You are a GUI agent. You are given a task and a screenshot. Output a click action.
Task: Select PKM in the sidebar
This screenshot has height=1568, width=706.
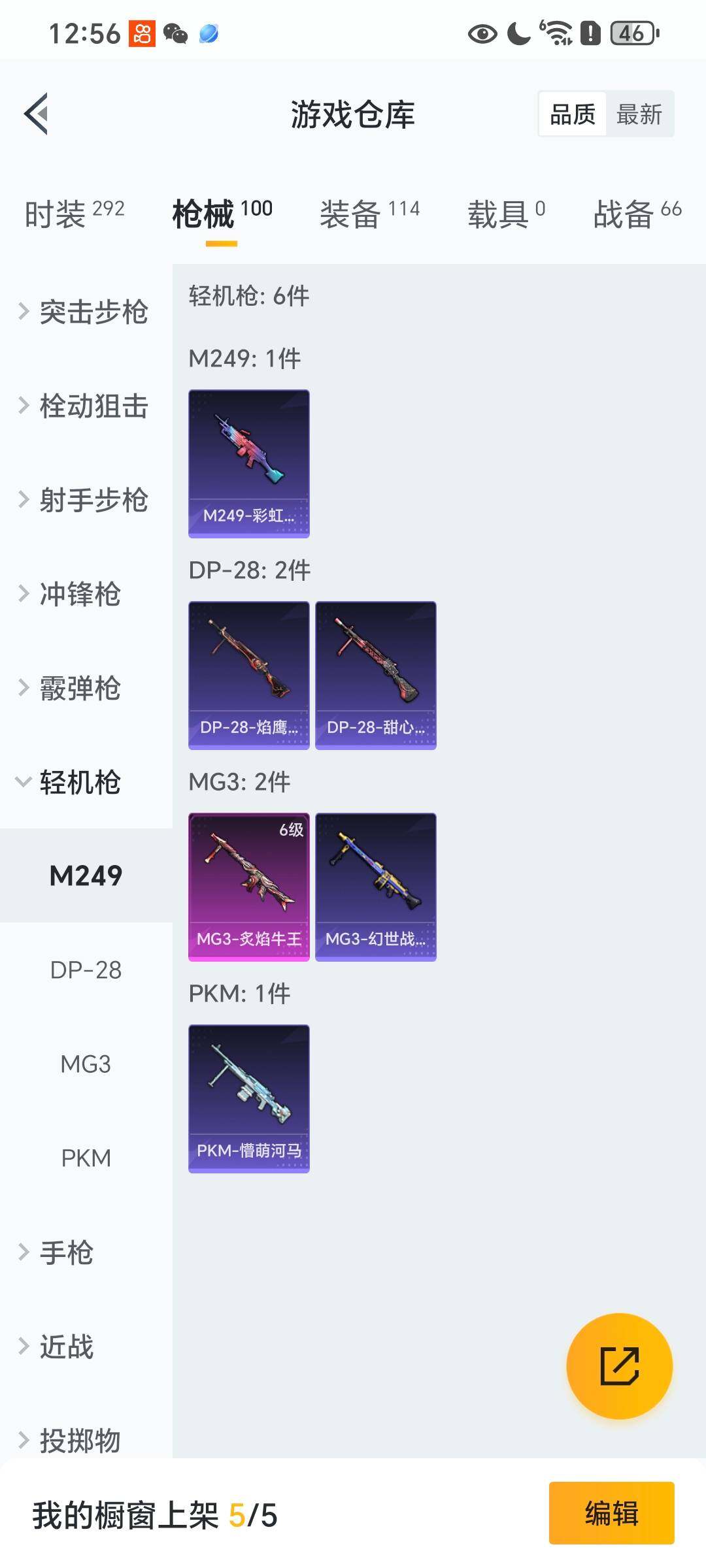coord(86,1158)
